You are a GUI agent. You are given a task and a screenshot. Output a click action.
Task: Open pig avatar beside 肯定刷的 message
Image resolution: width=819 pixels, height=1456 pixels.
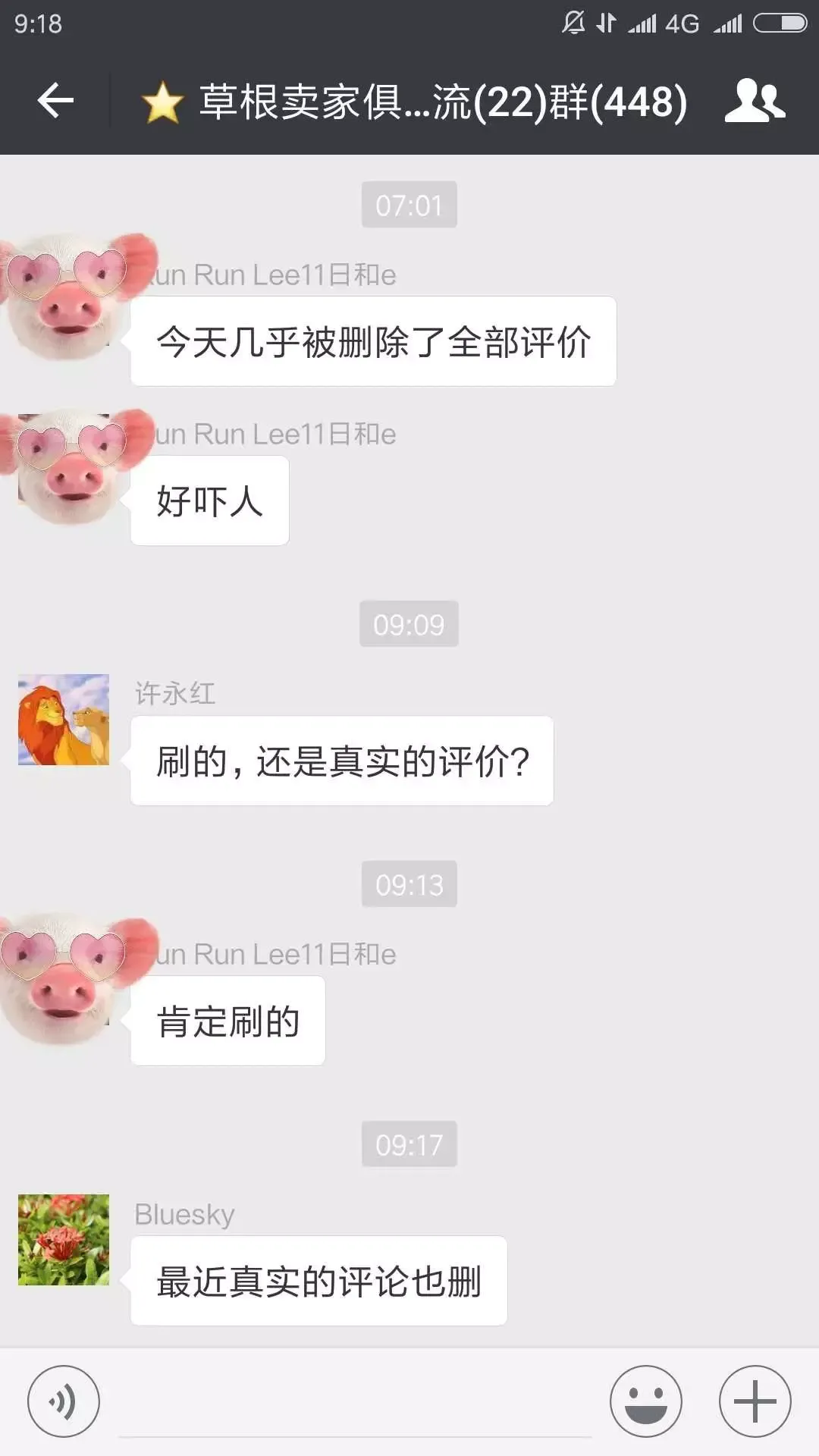coord(68,980)
